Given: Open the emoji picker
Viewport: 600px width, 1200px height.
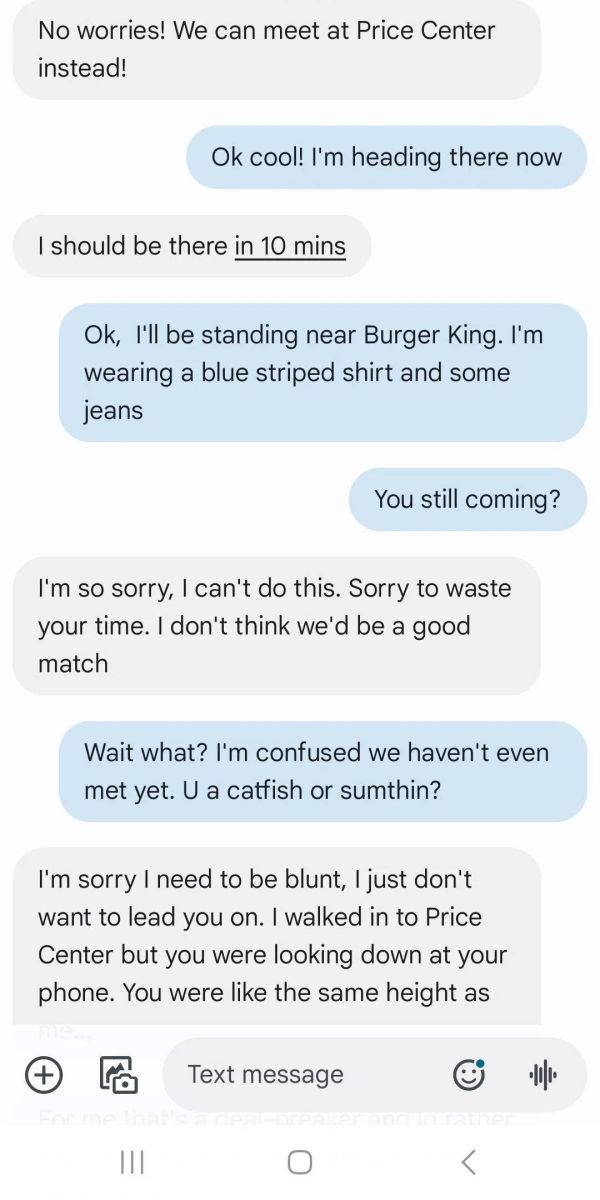Looking at the screenshot, I should [x=469, y=1075].
